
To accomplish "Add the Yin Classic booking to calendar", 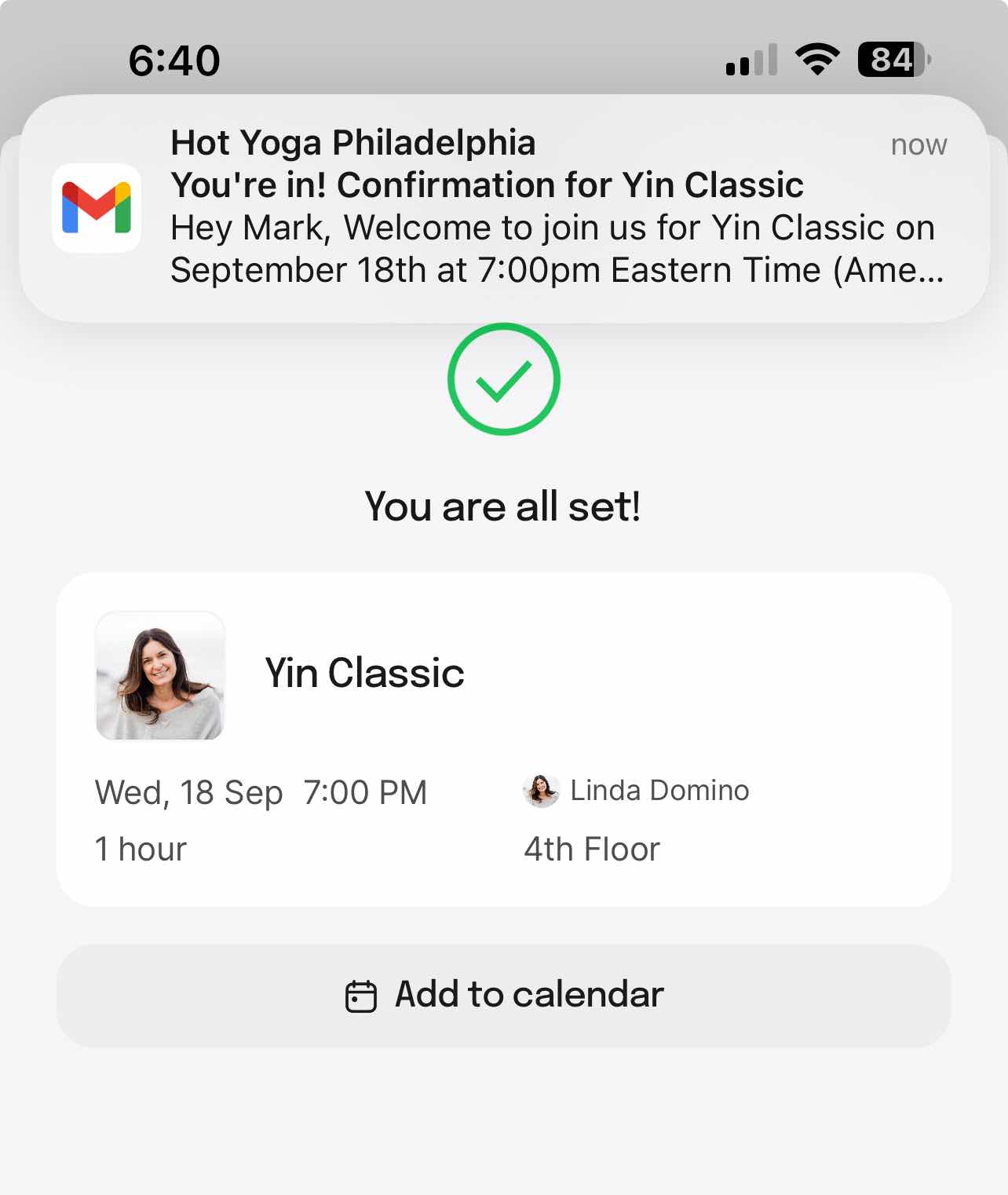I will coord(504,995).
